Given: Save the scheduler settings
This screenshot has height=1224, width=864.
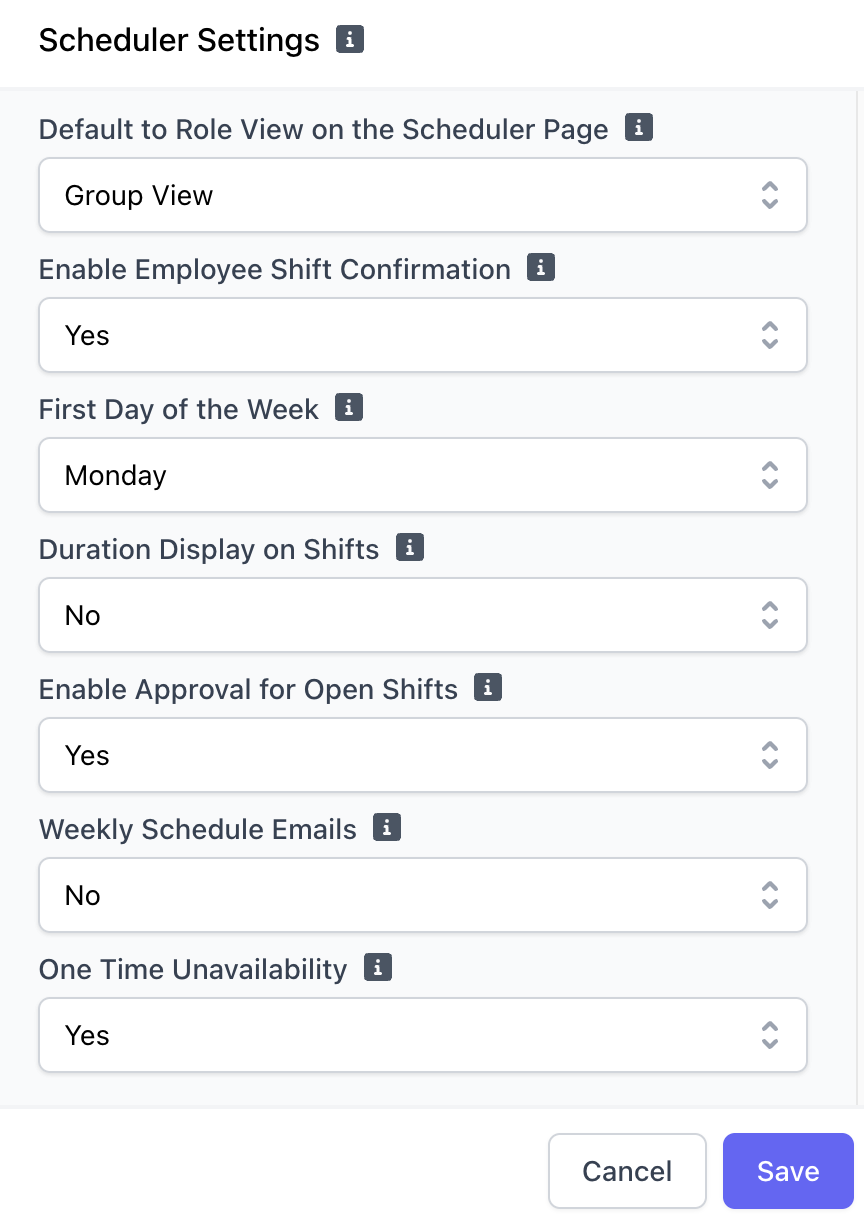Looking at the screenshot, I should (787, 1171).
